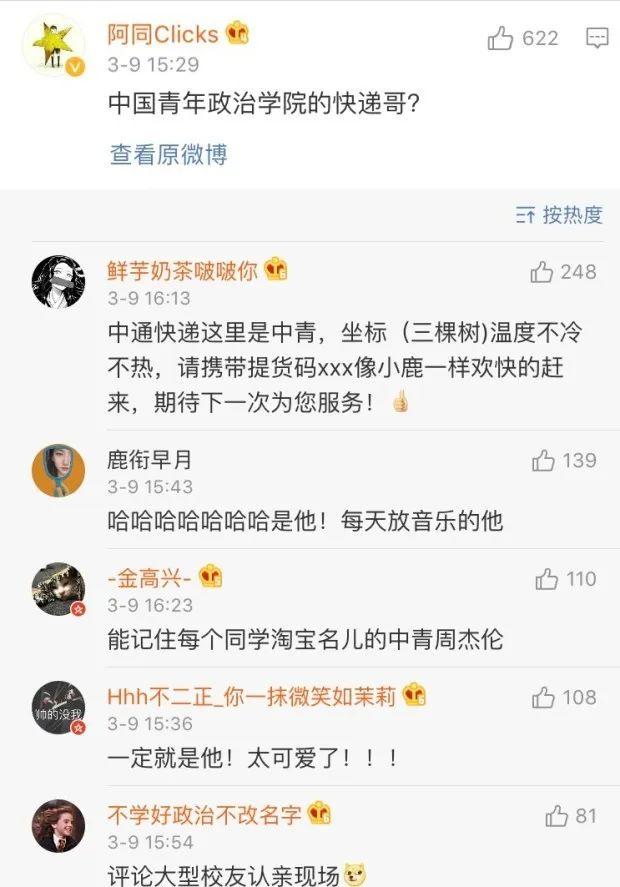This screenshot has height=887, width=620.
Task: Change sort order via 按热度
Action: pos(559,215)
